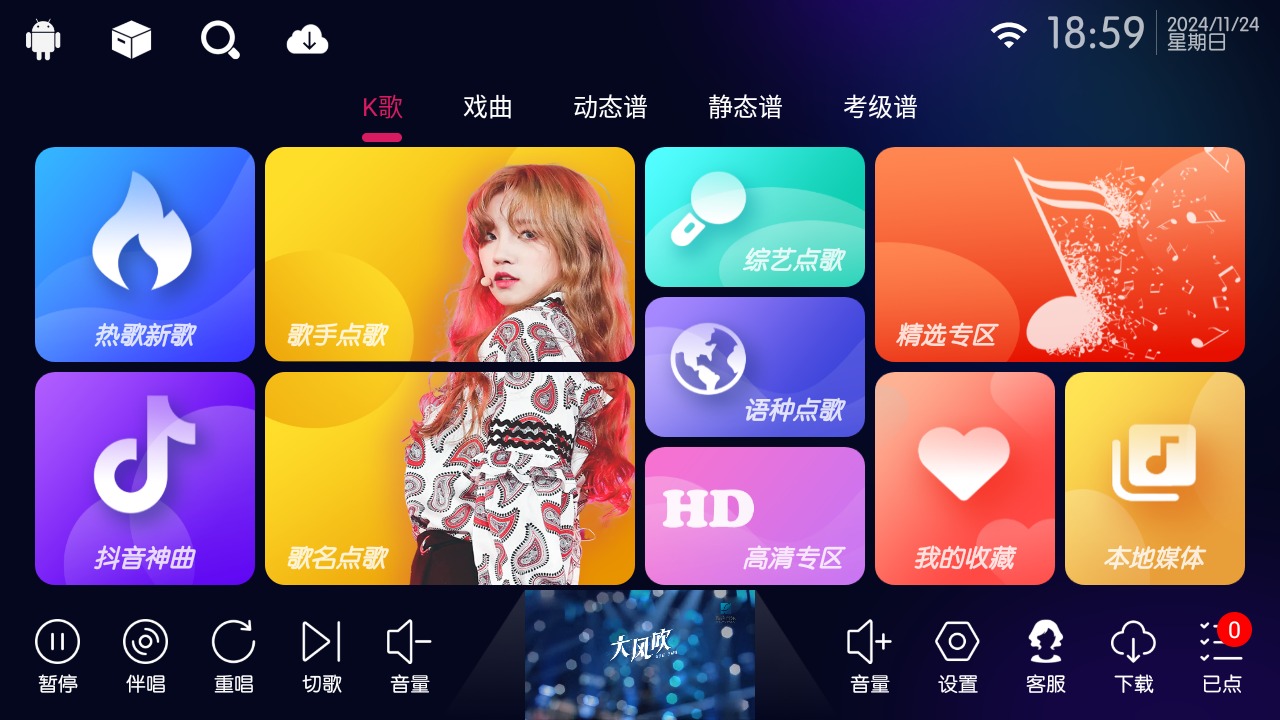Open 我的收藏 favorites

[964, 478]
